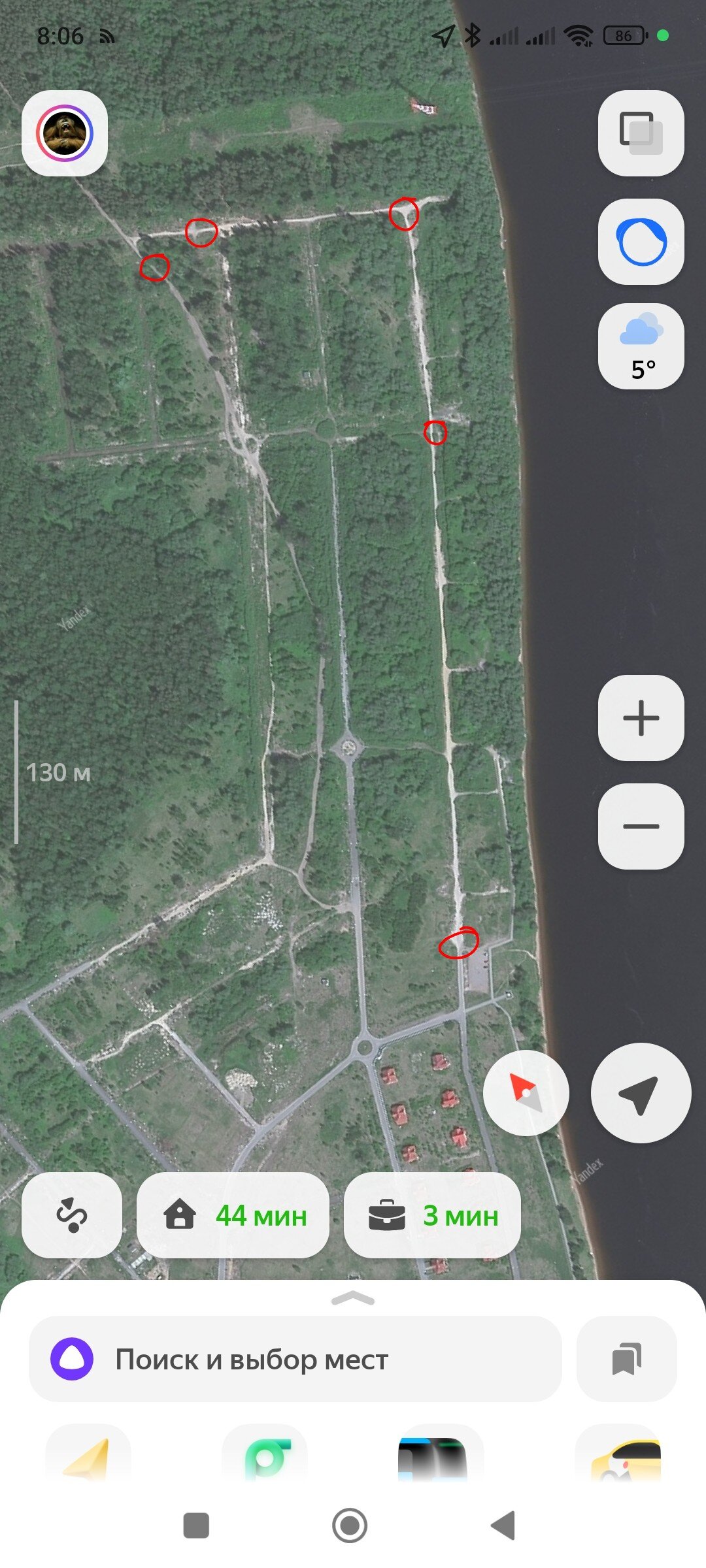Open the navigator shortcut with yellow arrow

(x=88, y=1458)
